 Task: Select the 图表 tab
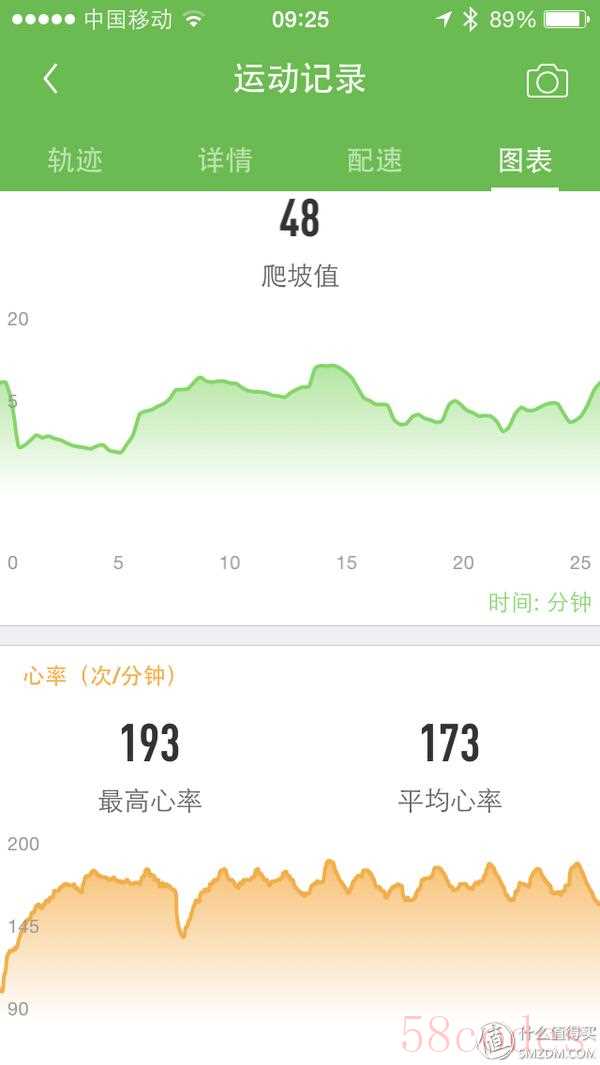click(x=525, y=160)
